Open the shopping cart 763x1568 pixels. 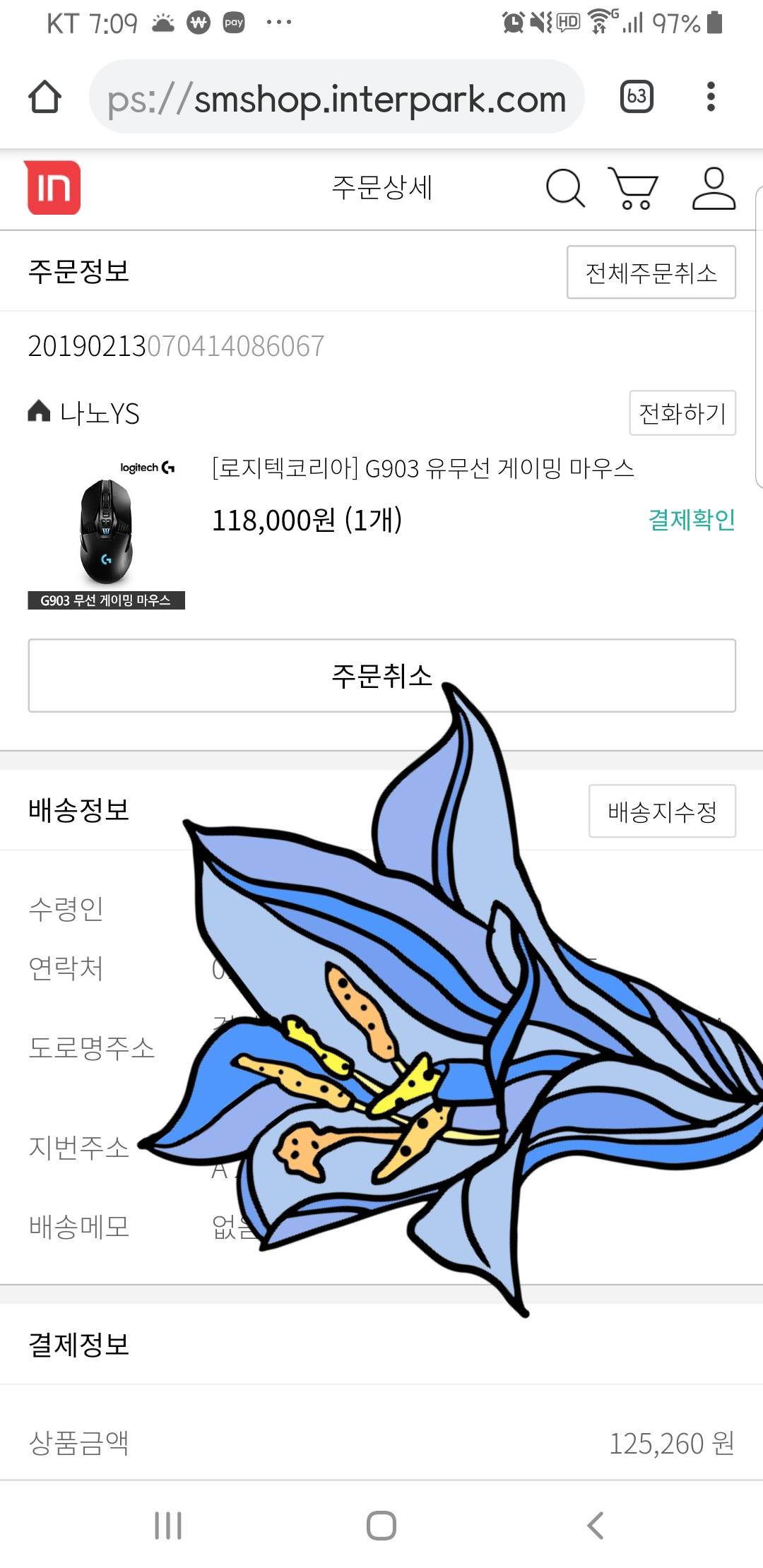click(x=633, y=188)
